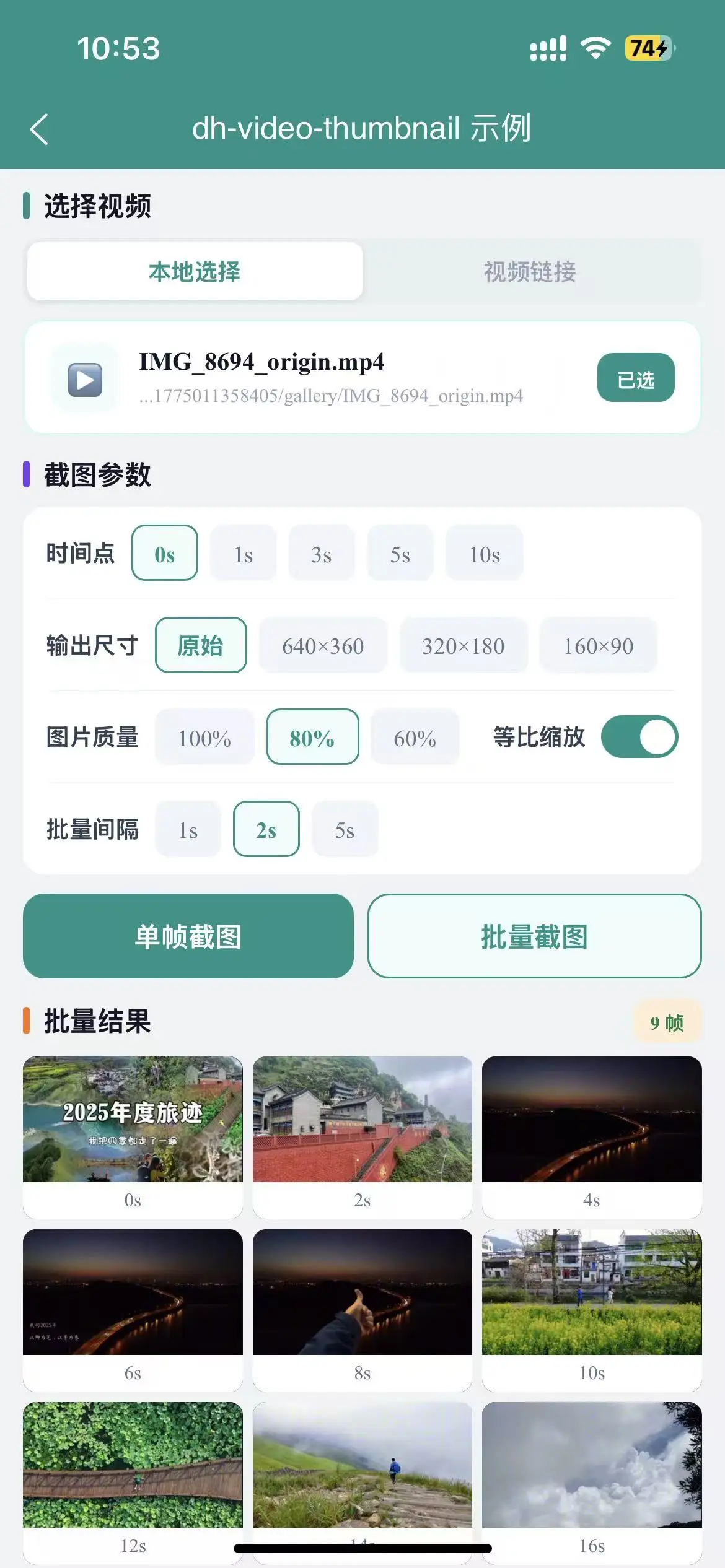Viewport: 725px width, 1568px height.
Task: View the 8s batch result frame
Action: coord(362,1292)
